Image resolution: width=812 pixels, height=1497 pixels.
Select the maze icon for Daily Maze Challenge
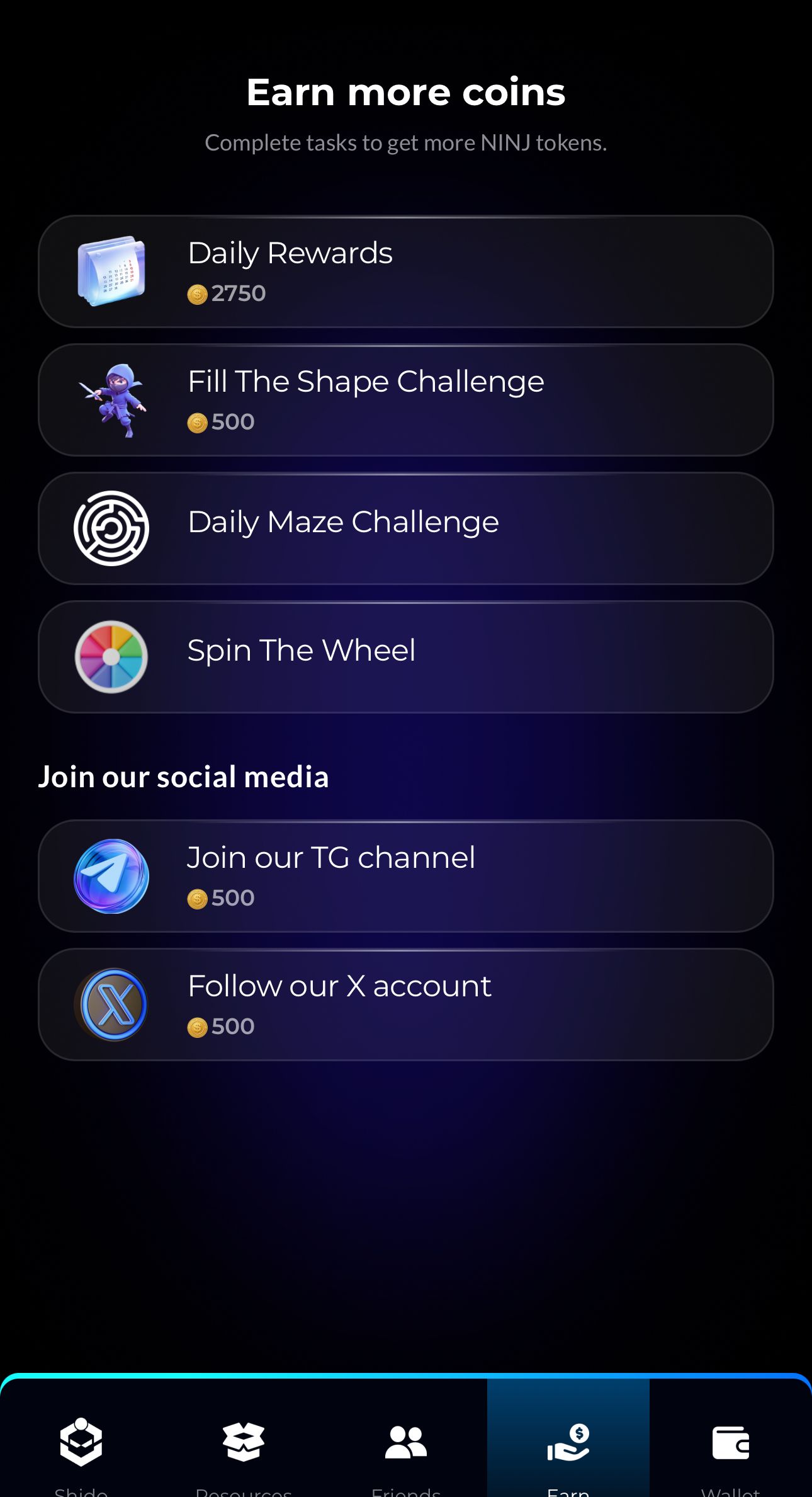(x=112, y=528)
